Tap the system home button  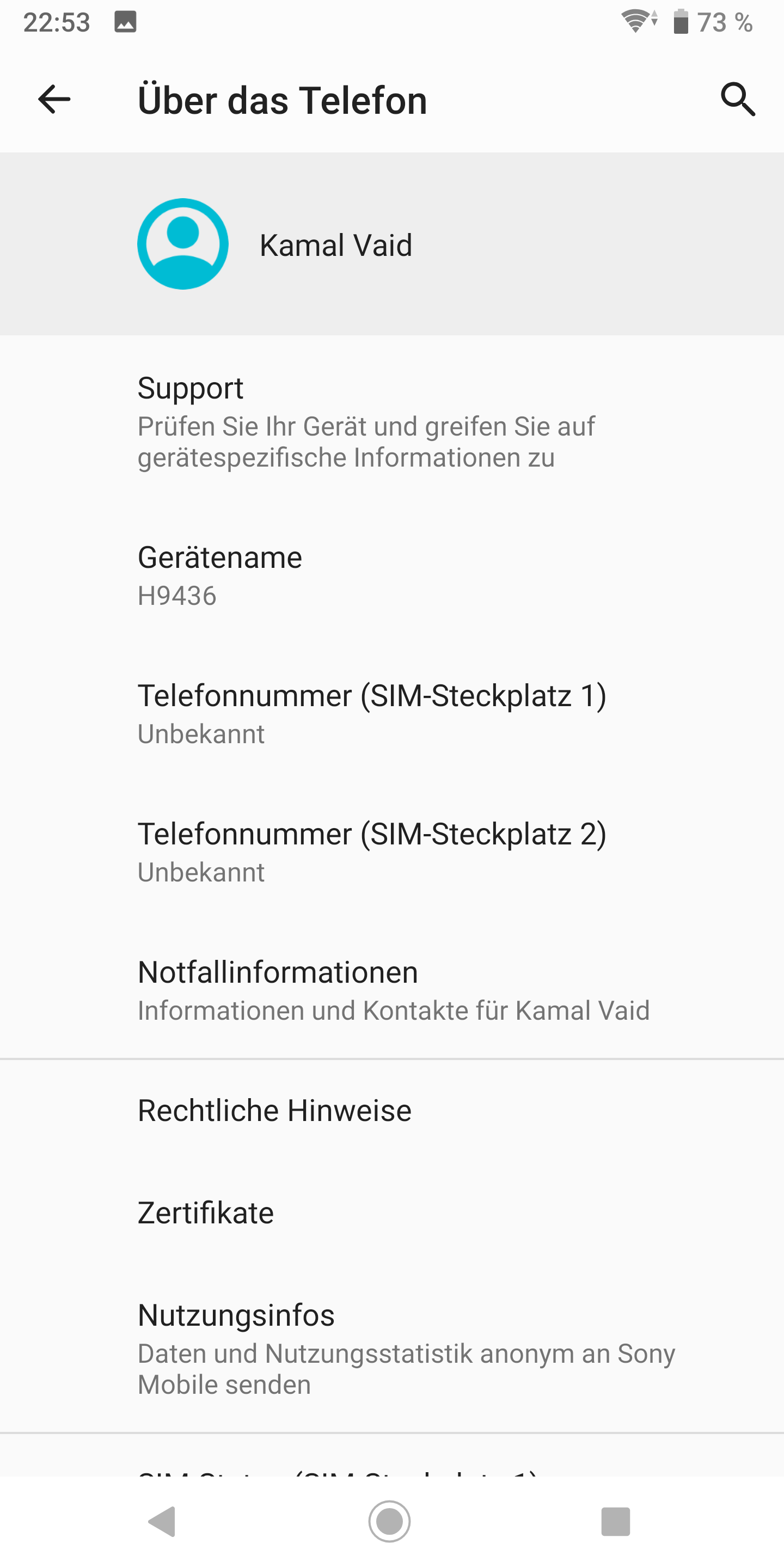[390, 1521]
